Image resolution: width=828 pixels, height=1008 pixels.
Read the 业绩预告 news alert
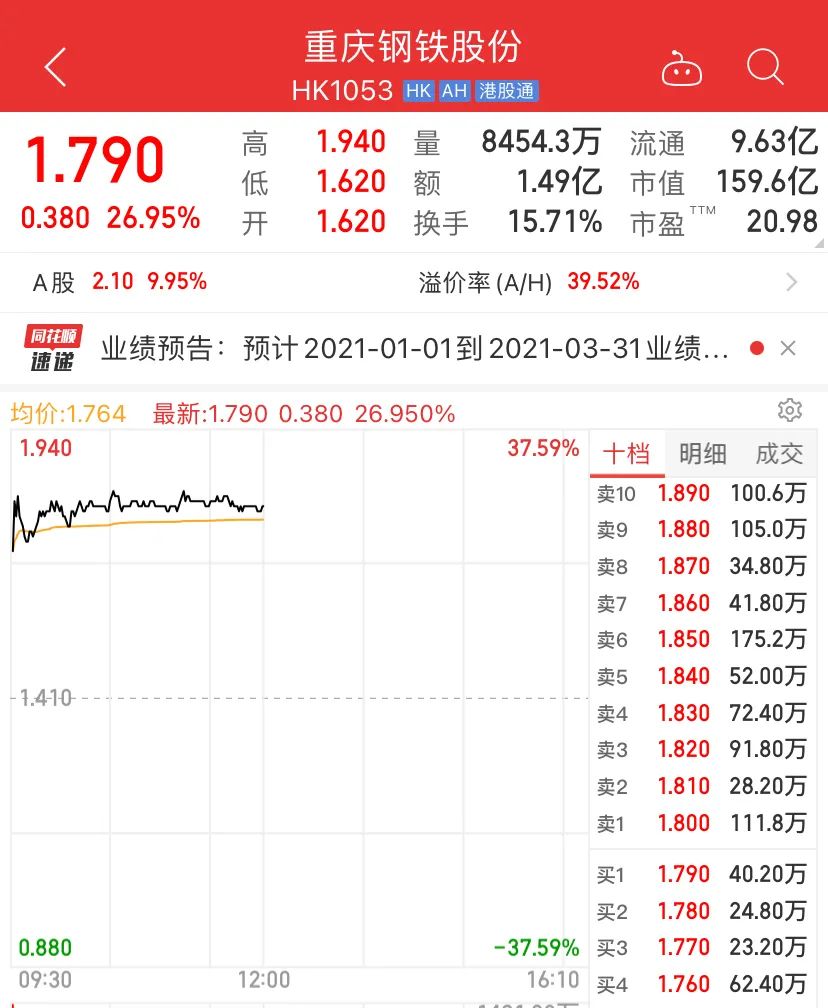pos(414,349)
